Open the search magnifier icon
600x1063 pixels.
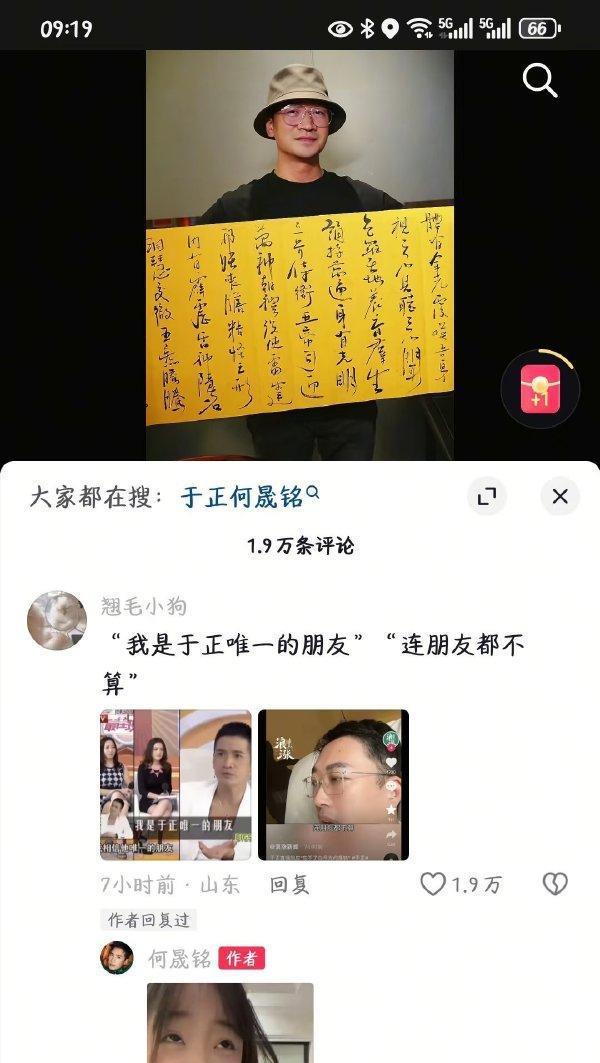540,81
